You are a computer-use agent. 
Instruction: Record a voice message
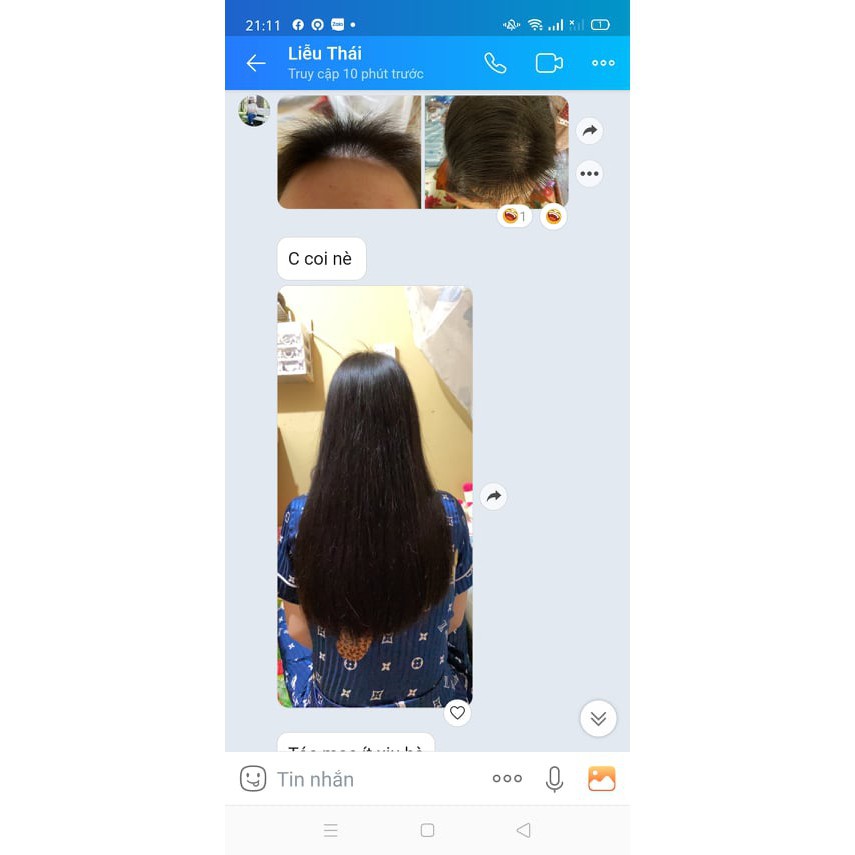point(554,779)
